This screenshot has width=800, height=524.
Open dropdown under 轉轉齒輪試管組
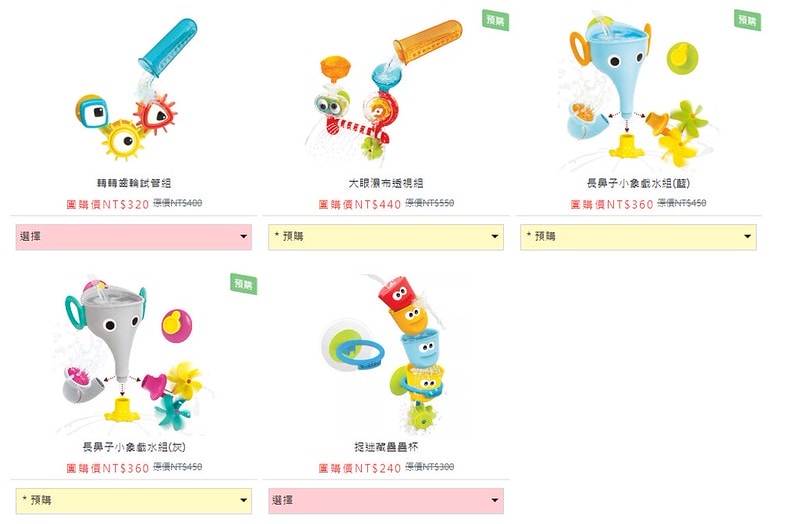click(133, 237)
